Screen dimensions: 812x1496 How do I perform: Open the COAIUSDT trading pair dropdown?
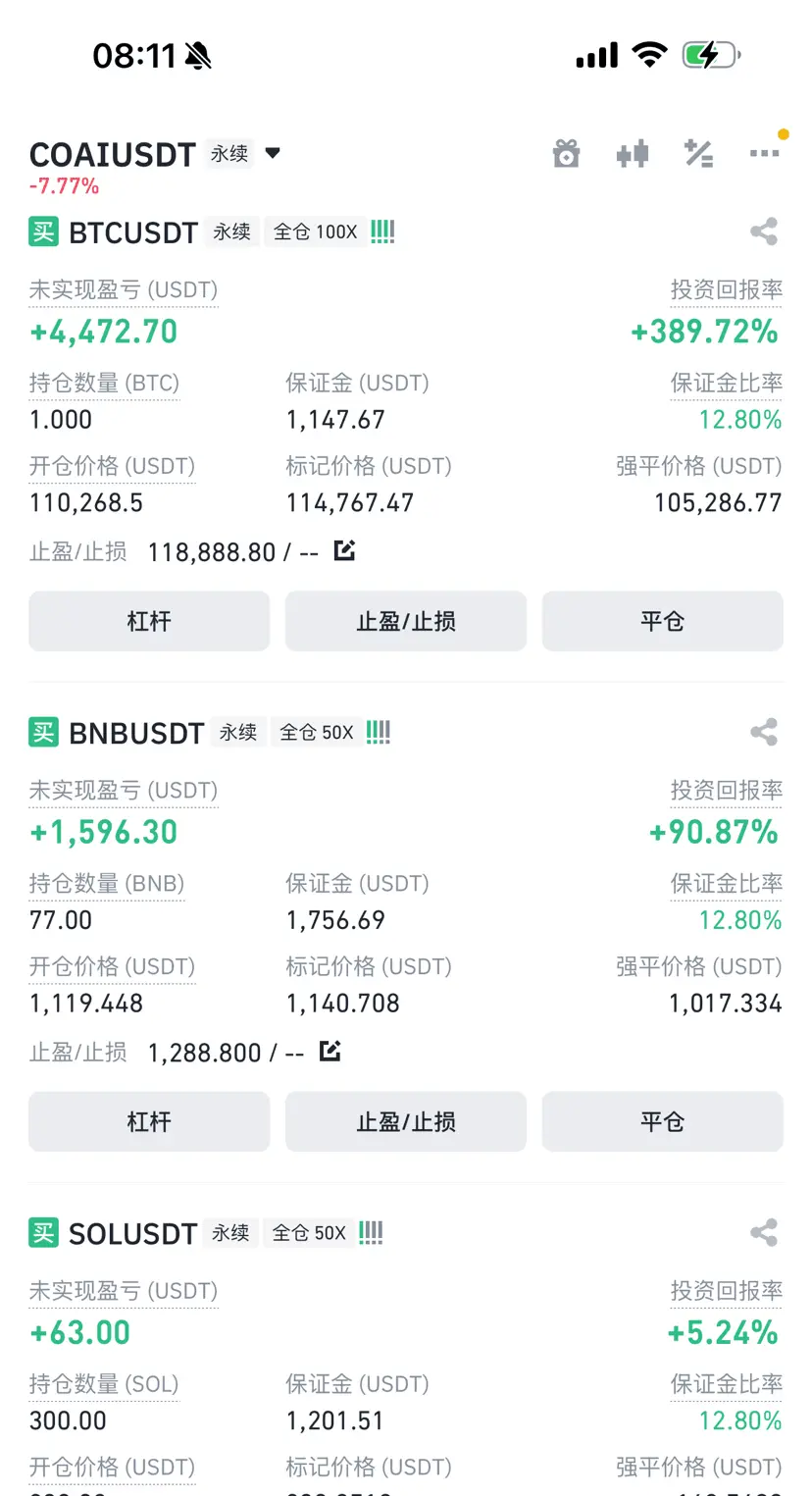click(x=273, y=153)
